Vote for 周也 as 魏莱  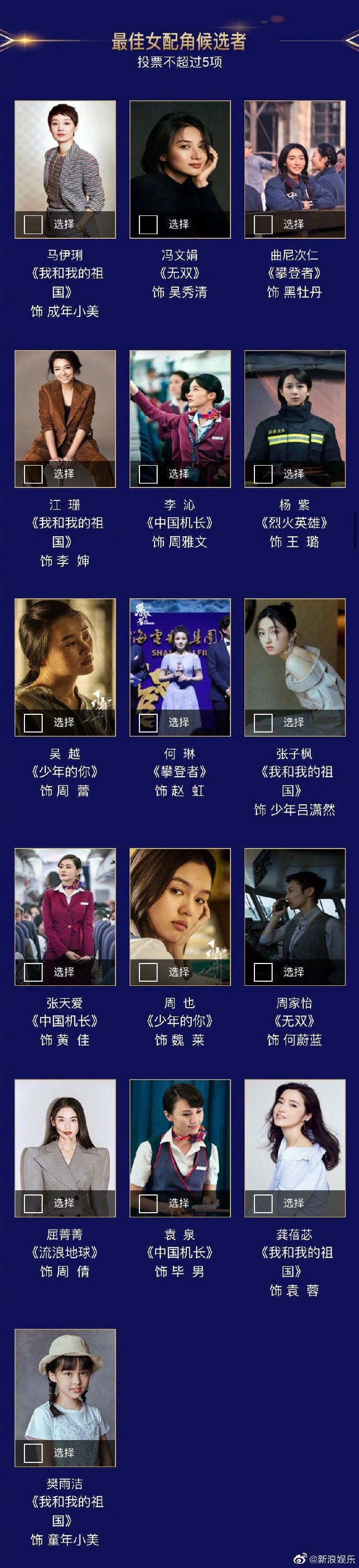coord(148,972)
